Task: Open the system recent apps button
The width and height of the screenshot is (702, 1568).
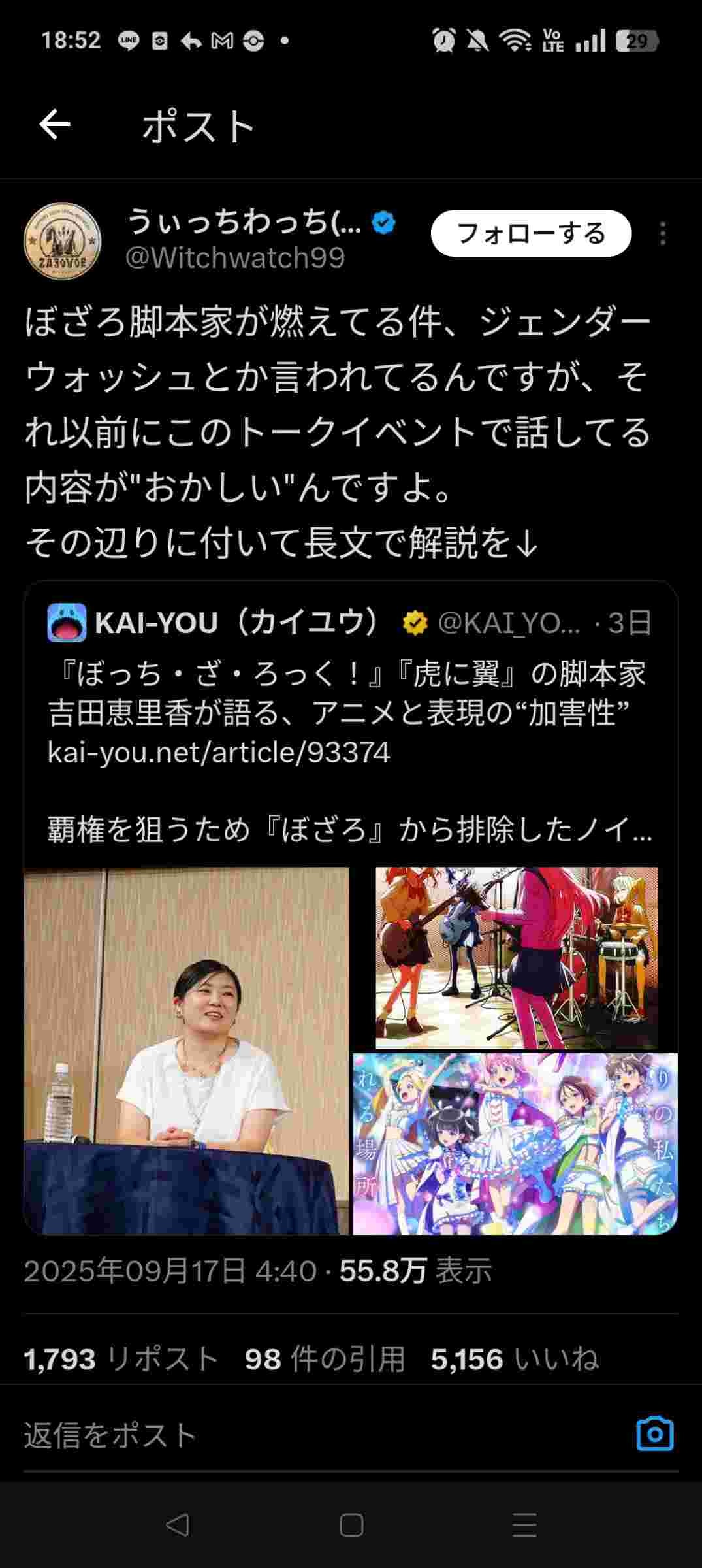Action: tap(524, 1525)
